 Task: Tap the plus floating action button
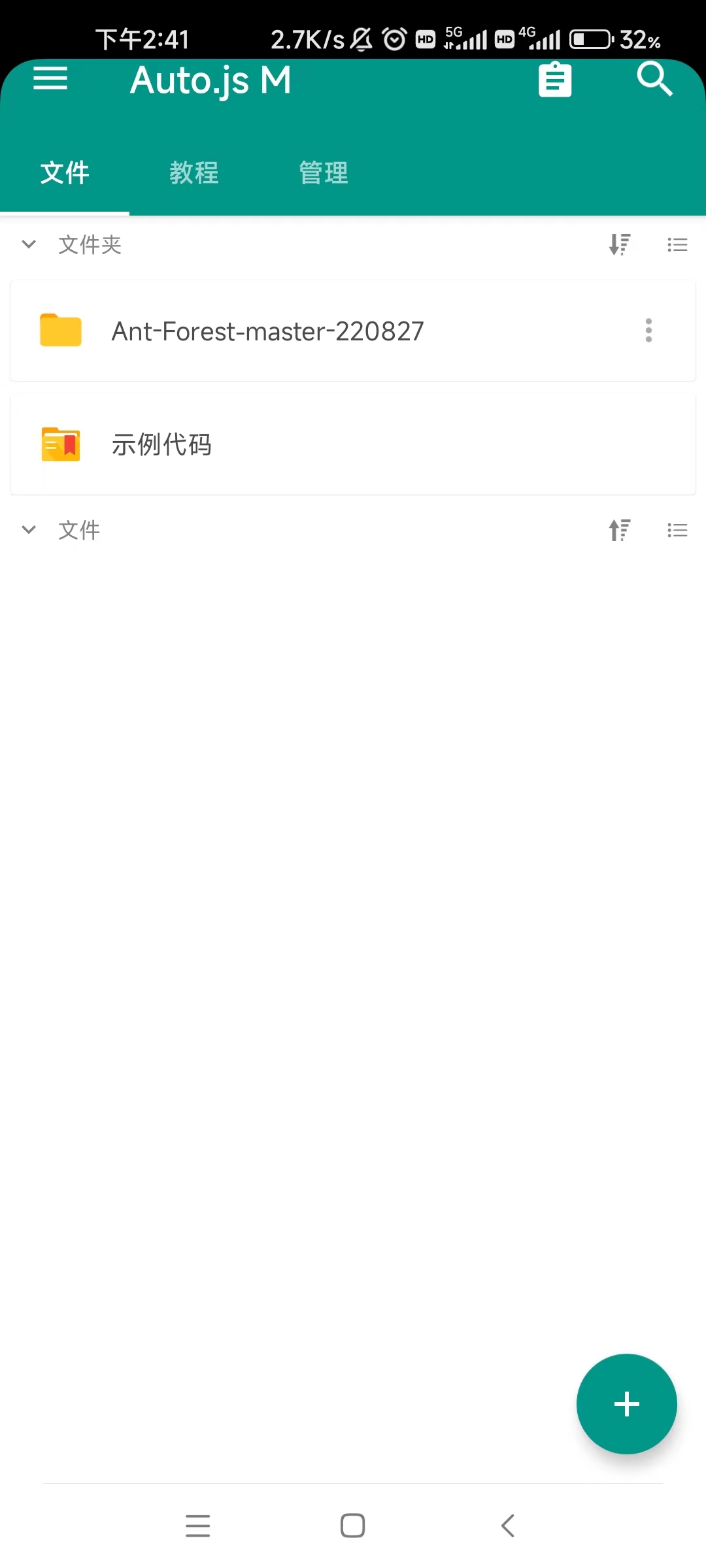tap(626, 1404)
